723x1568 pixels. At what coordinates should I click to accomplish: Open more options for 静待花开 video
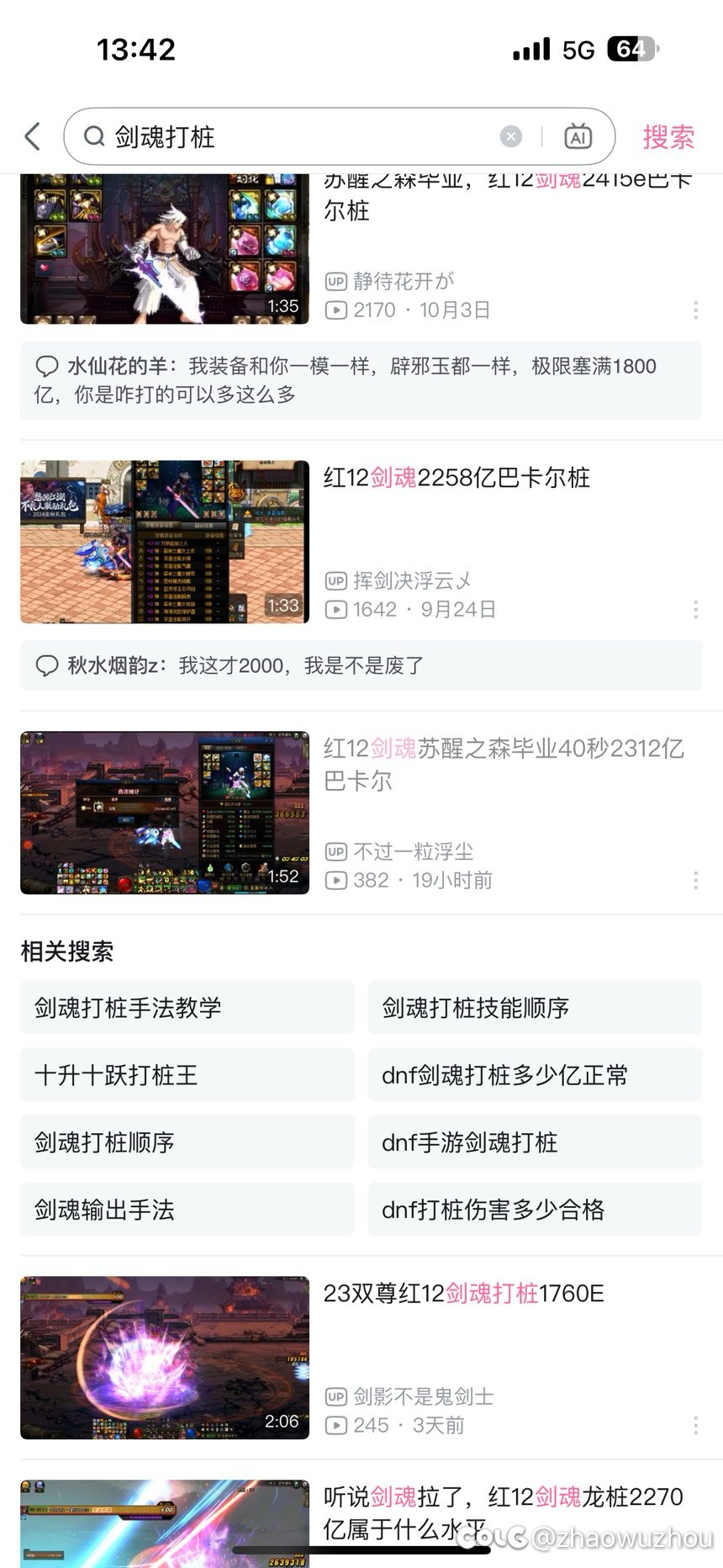click(x=695, y=310)
